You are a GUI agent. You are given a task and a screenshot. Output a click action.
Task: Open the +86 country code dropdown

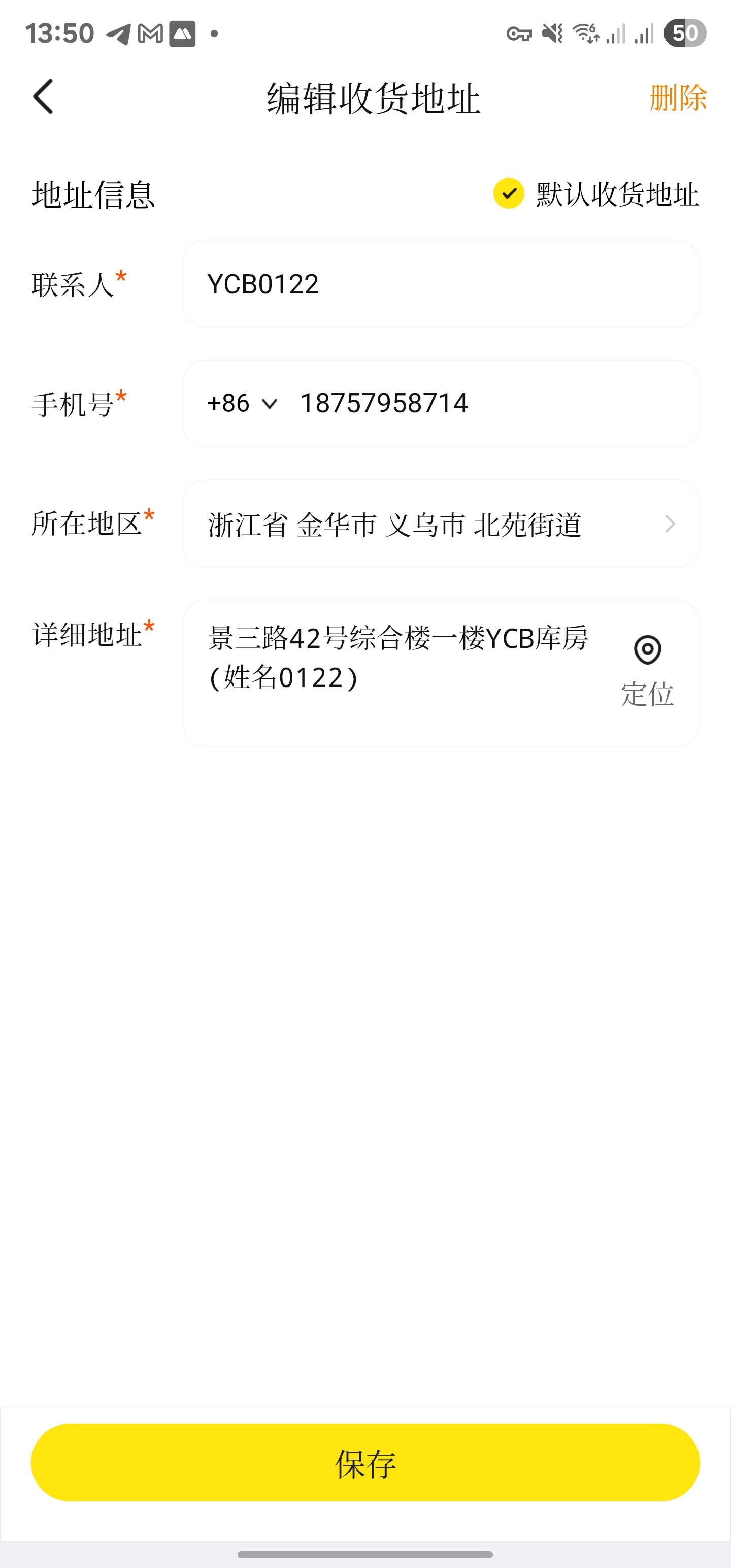click(242, 404)
